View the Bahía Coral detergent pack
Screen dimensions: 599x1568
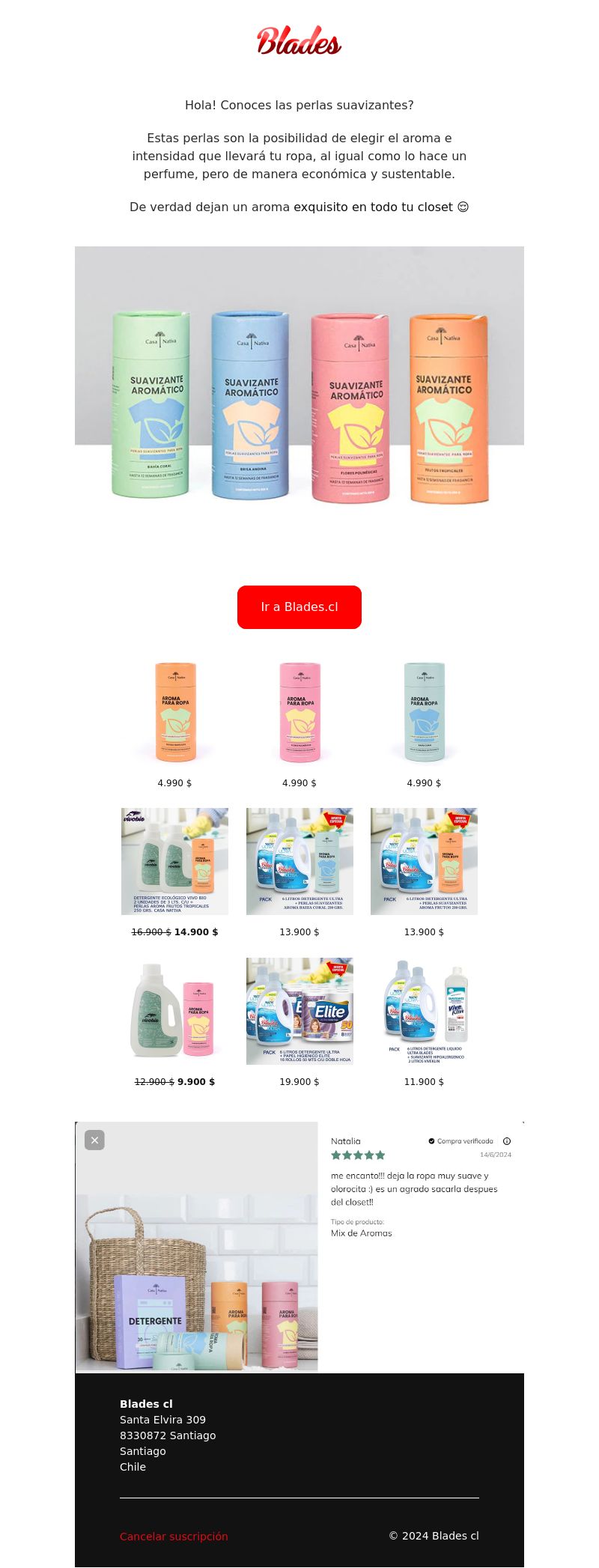point(299,861)
